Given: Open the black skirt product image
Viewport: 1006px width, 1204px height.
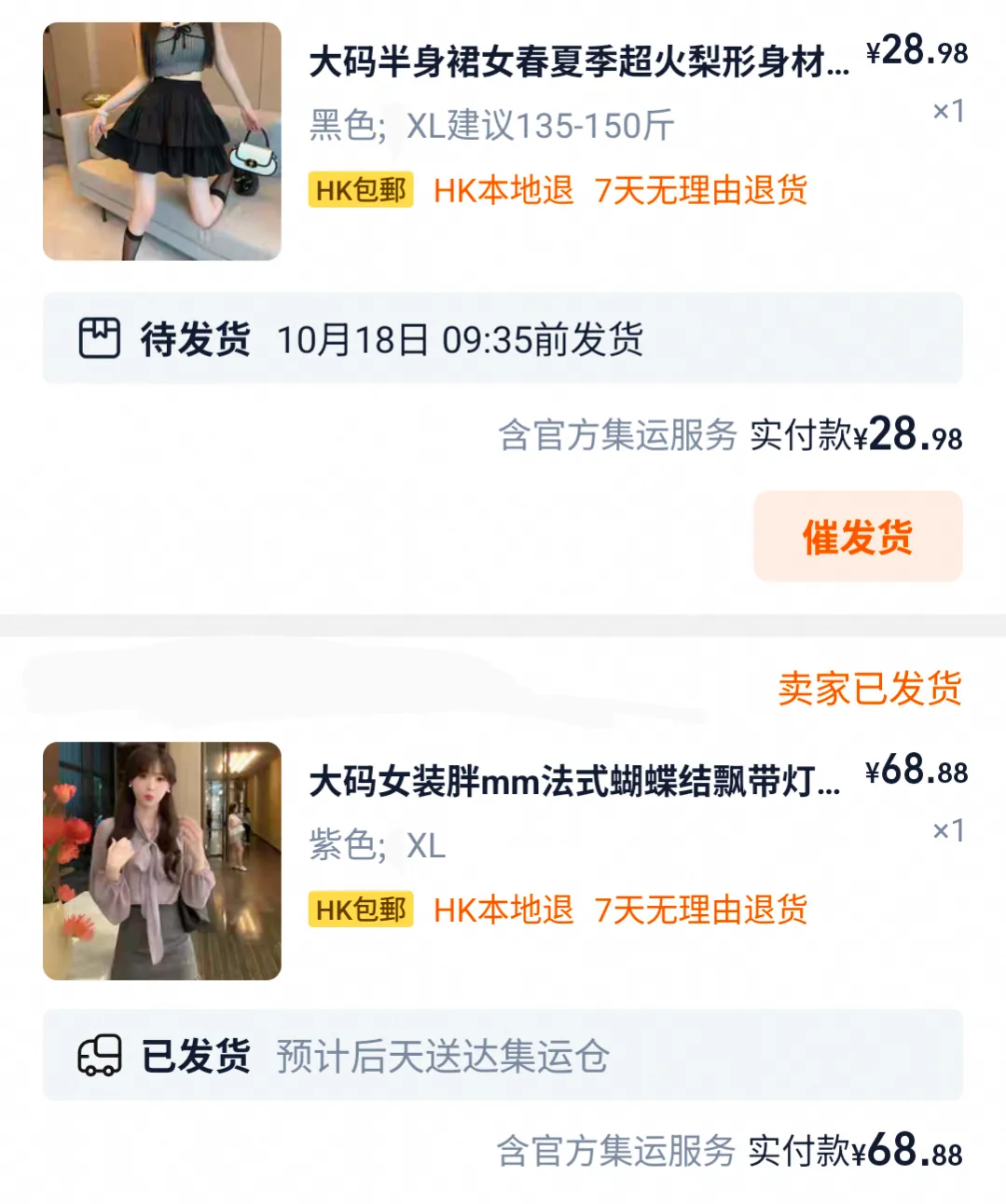Looking at the screenshot, I should tap(162, 142).
